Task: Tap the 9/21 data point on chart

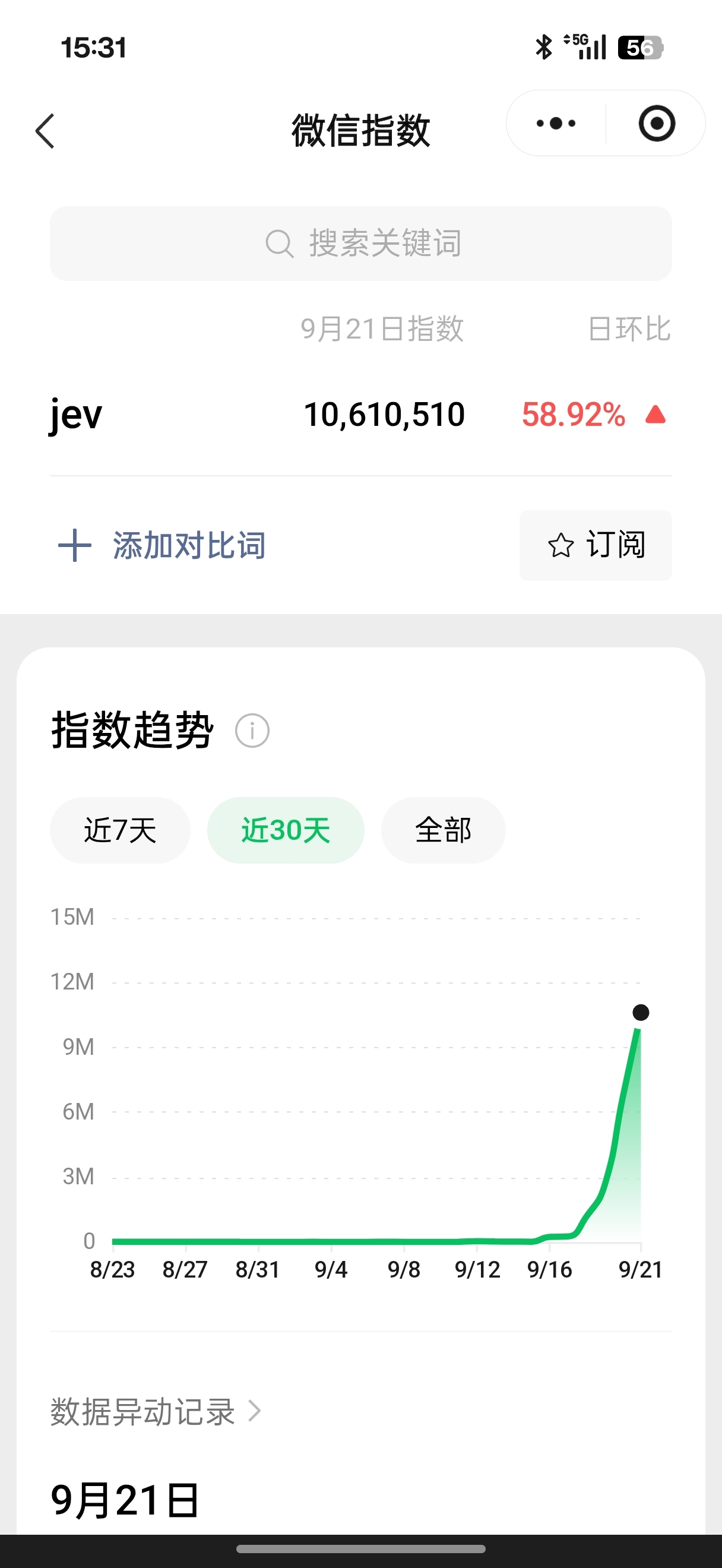Action: (641, 1012)
